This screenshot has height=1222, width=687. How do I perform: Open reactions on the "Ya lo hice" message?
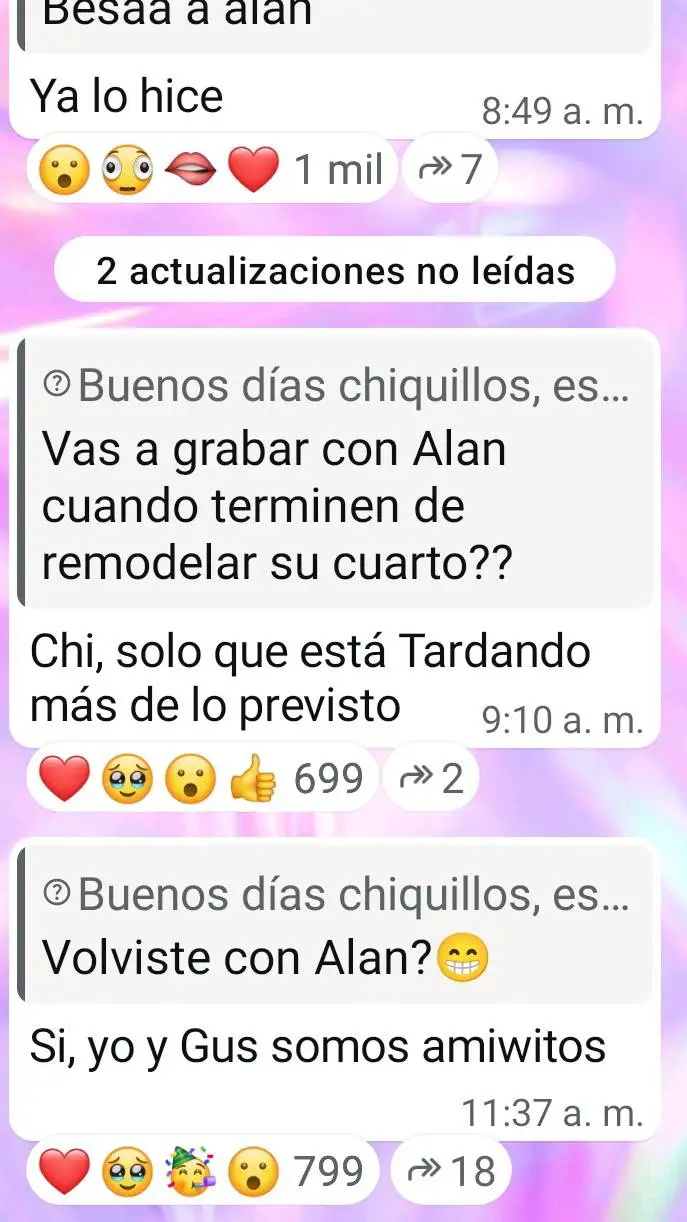point(210,170)
